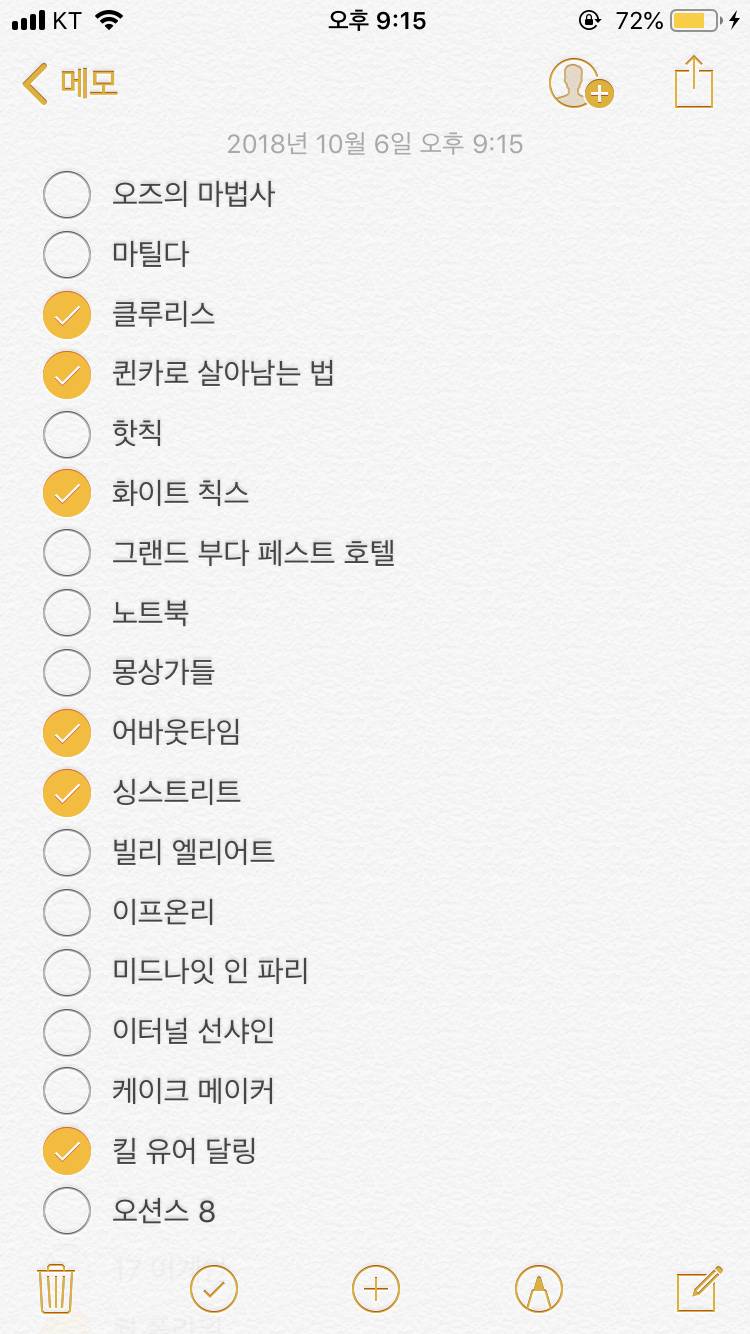Check the 이터널 선샤인 circle
Image resolution: width=750 pixels, height=1334 pixels.
[x=66, y=1032]
